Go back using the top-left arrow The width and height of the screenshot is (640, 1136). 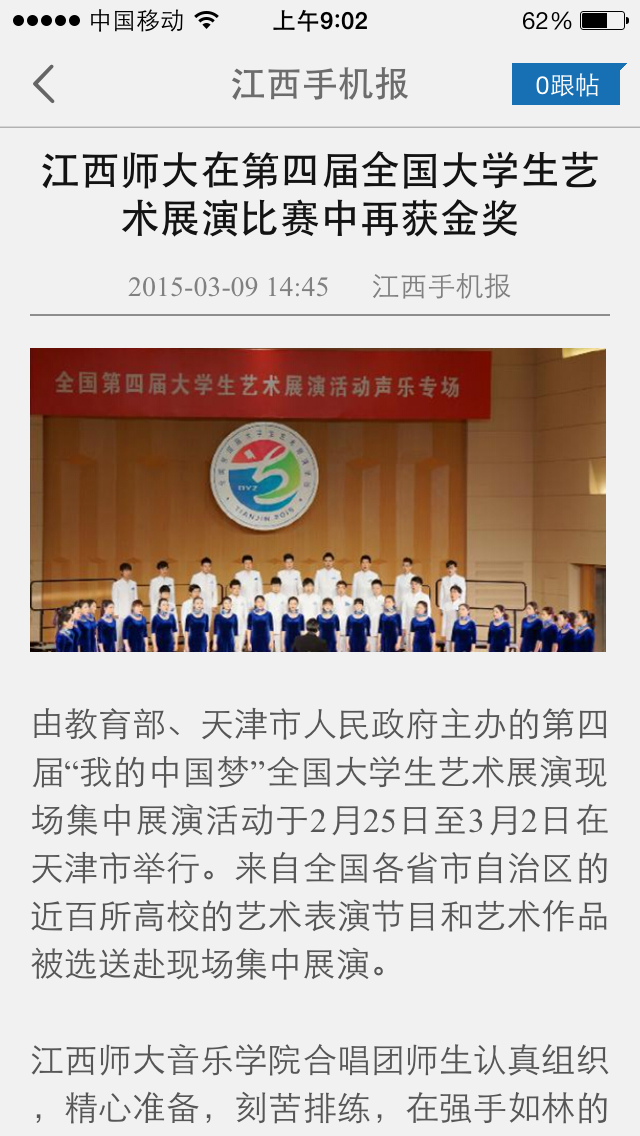click(x=44, y=85)
